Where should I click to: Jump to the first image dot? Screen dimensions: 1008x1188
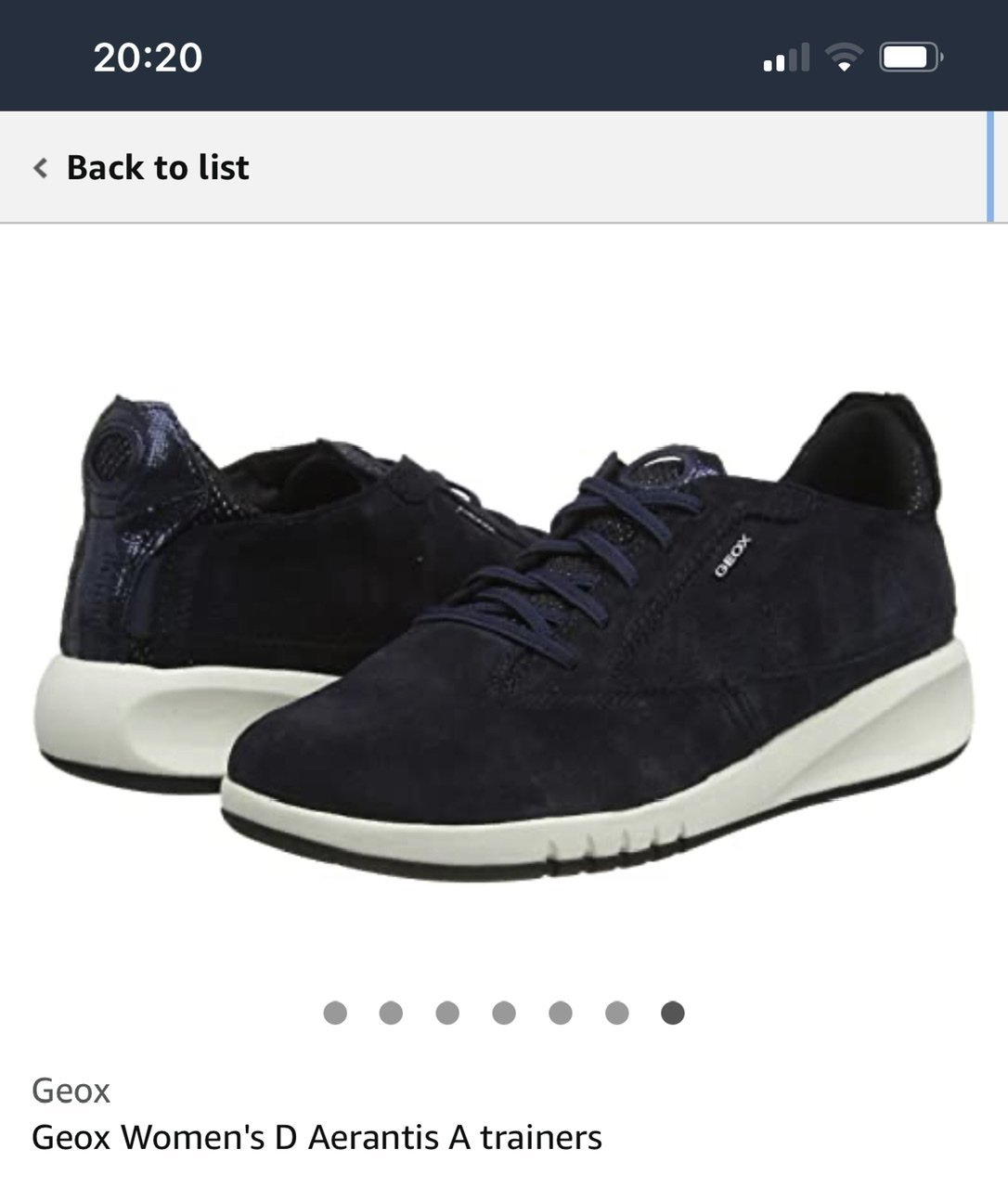click(335, 1013)
